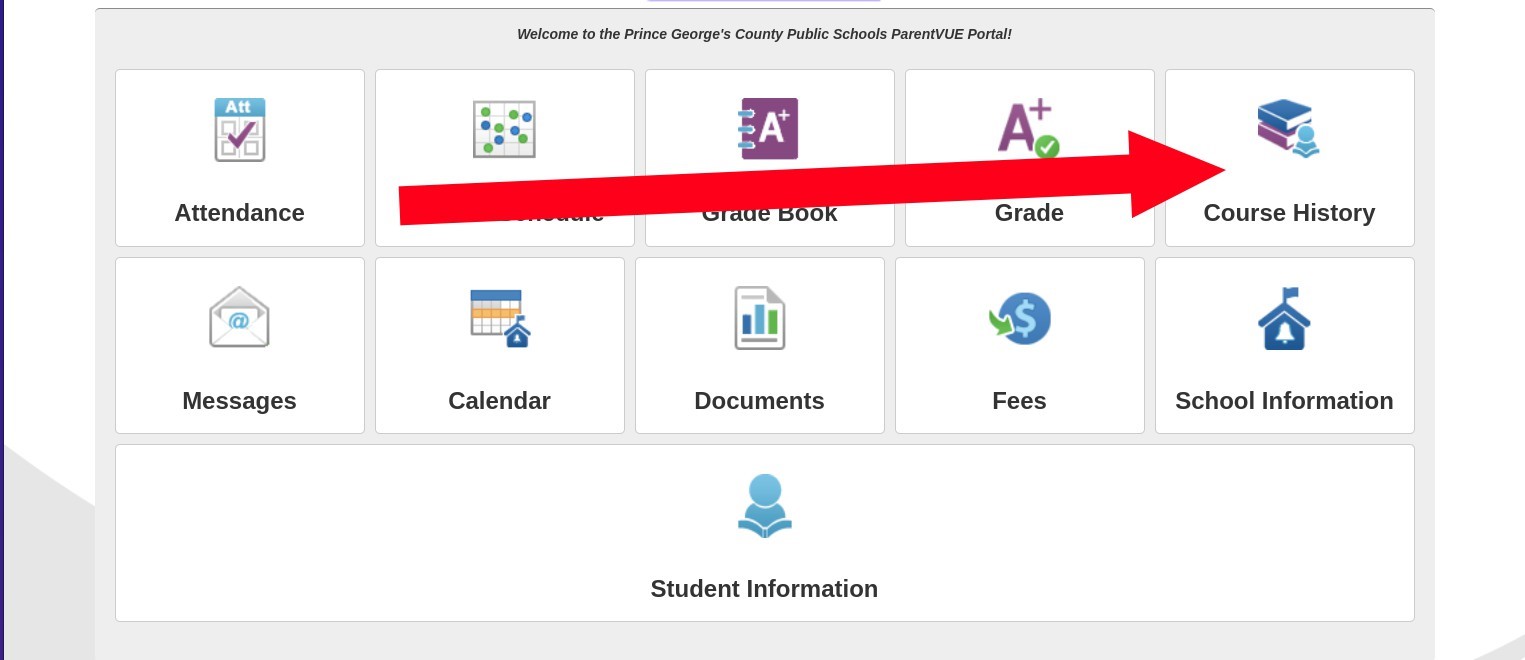Open Grade Book

coord(769,130)
